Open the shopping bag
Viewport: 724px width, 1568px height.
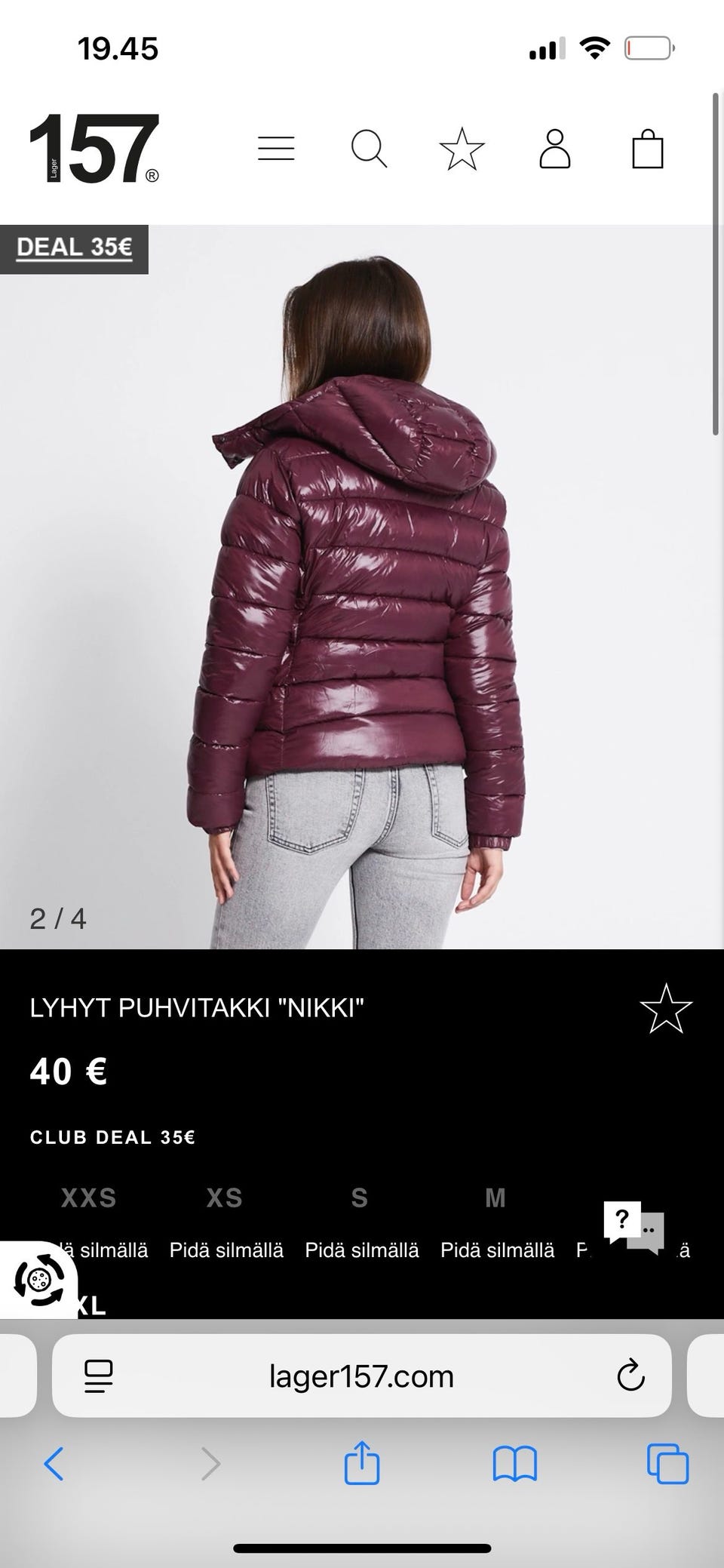click(x=647, y=149)
